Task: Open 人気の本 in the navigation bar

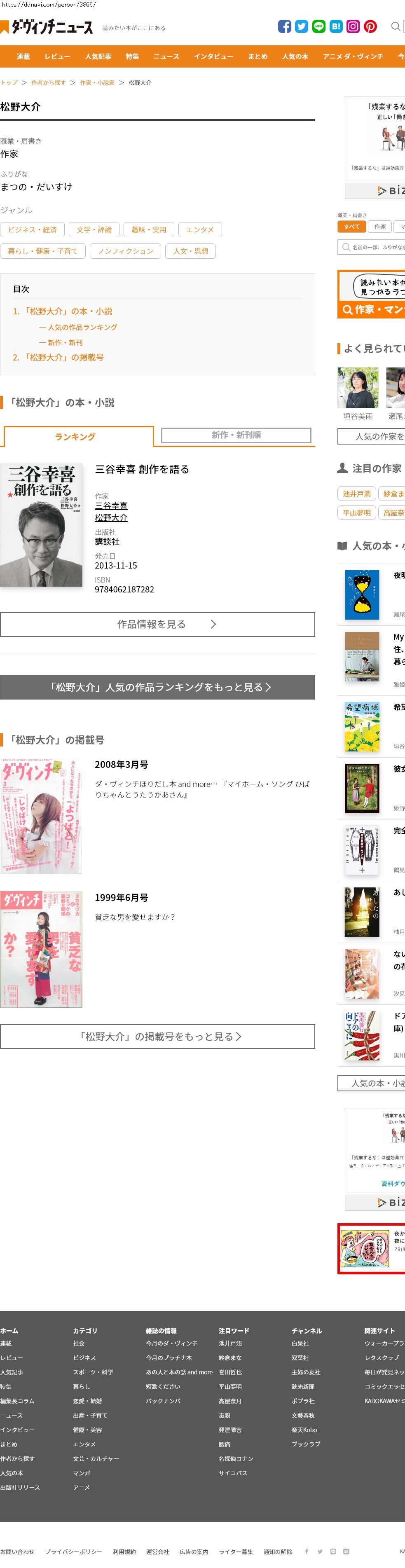Action: [x=295, y=56]
